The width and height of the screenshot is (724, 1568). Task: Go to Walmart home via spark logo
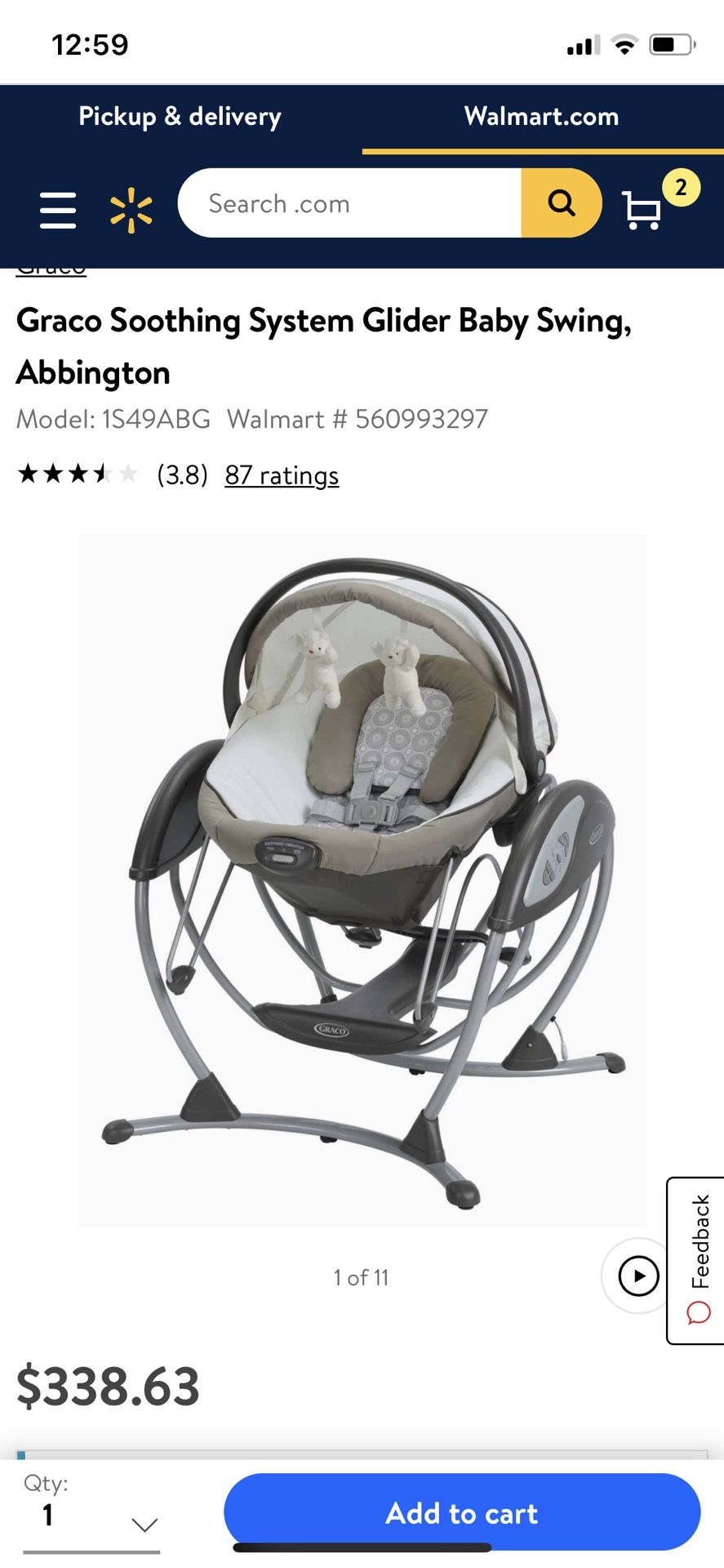[x=131, y=210]
